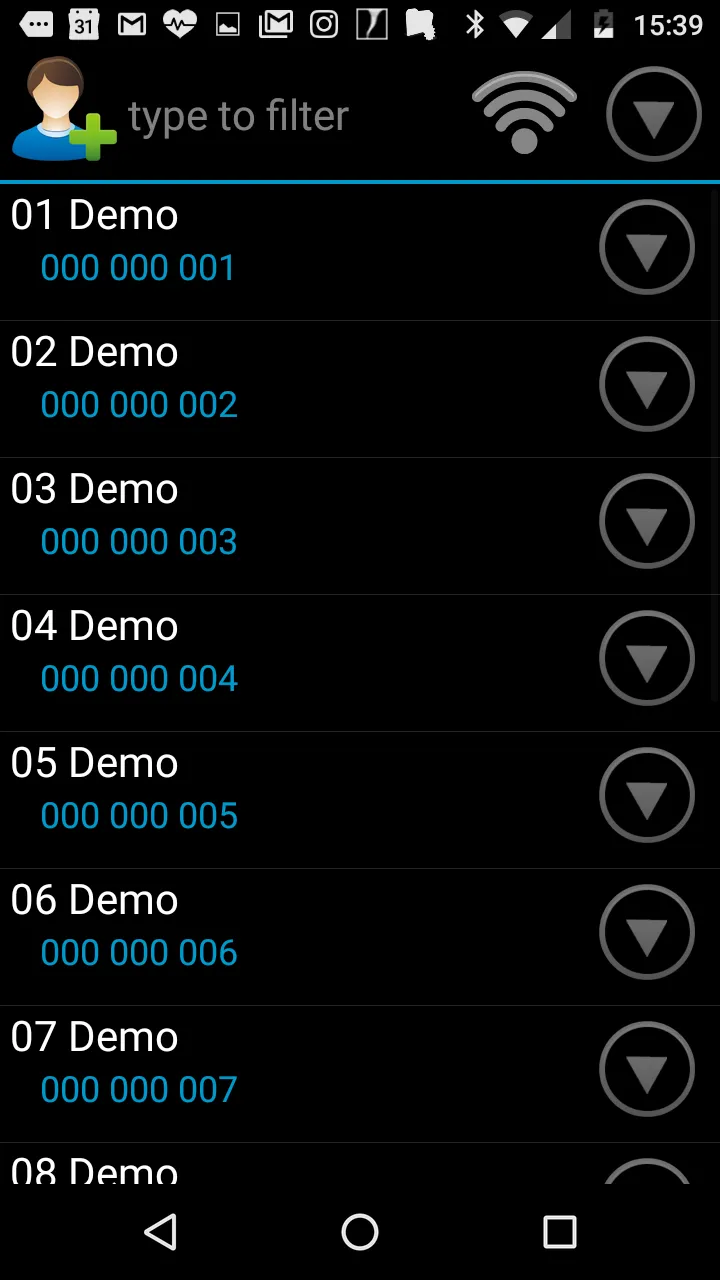The height and width of the screenshot is (1280, 720).
Task: Show options arrow for 03 Demo
Action: [647, 521]
